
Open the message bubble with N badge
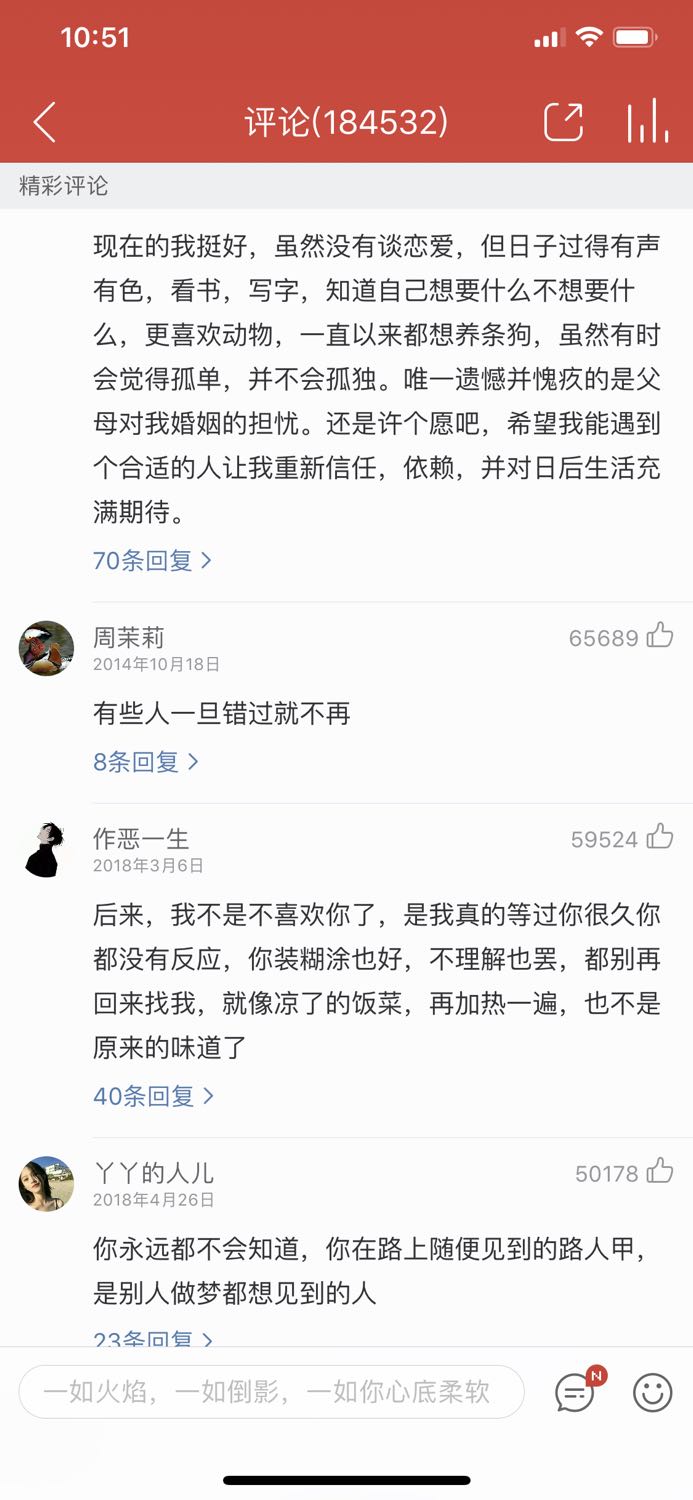[576, 1392]
